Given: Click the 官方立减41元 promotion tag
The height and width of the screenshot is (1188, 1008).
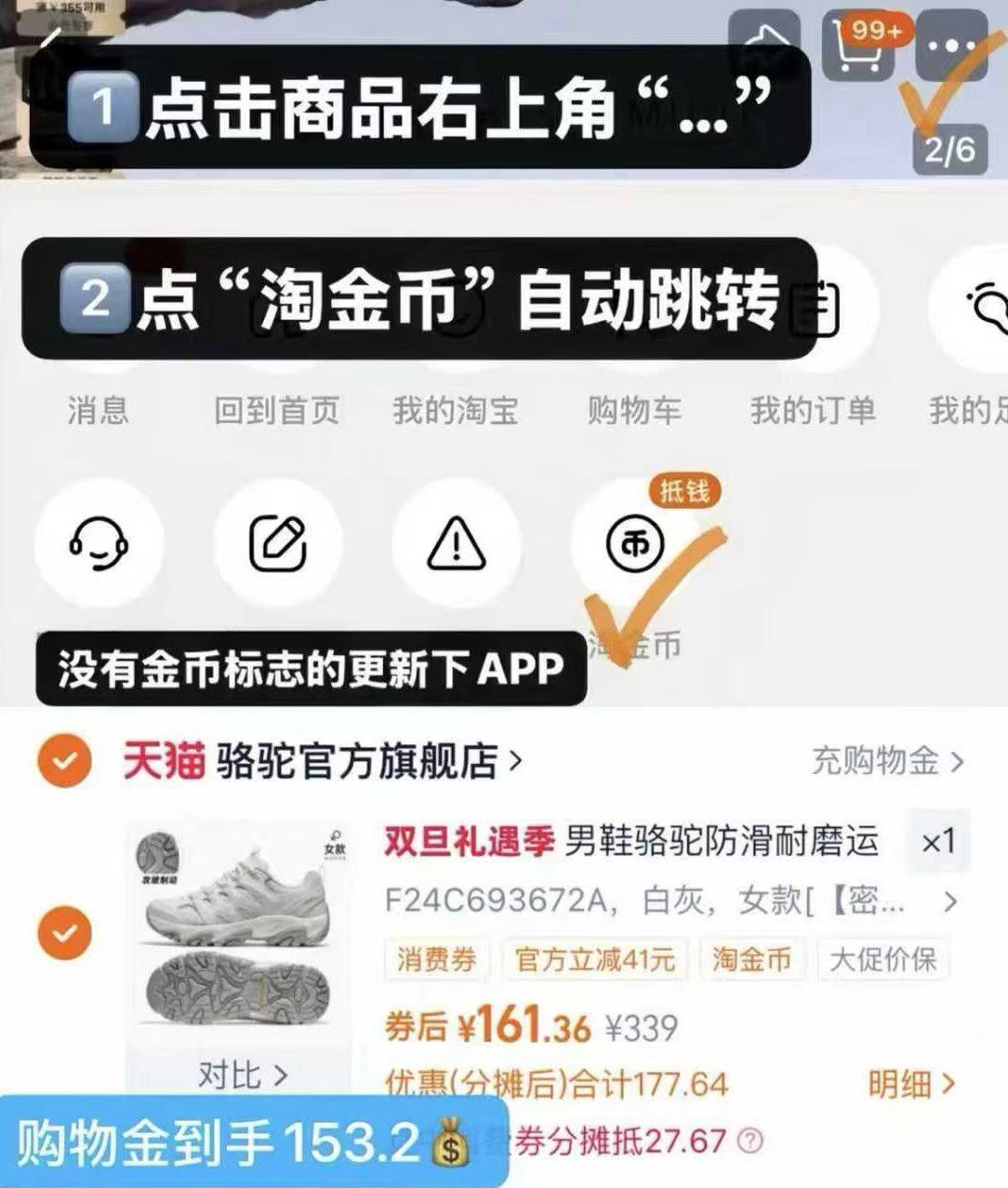Looking at the screenshot, I should (596, 961).
